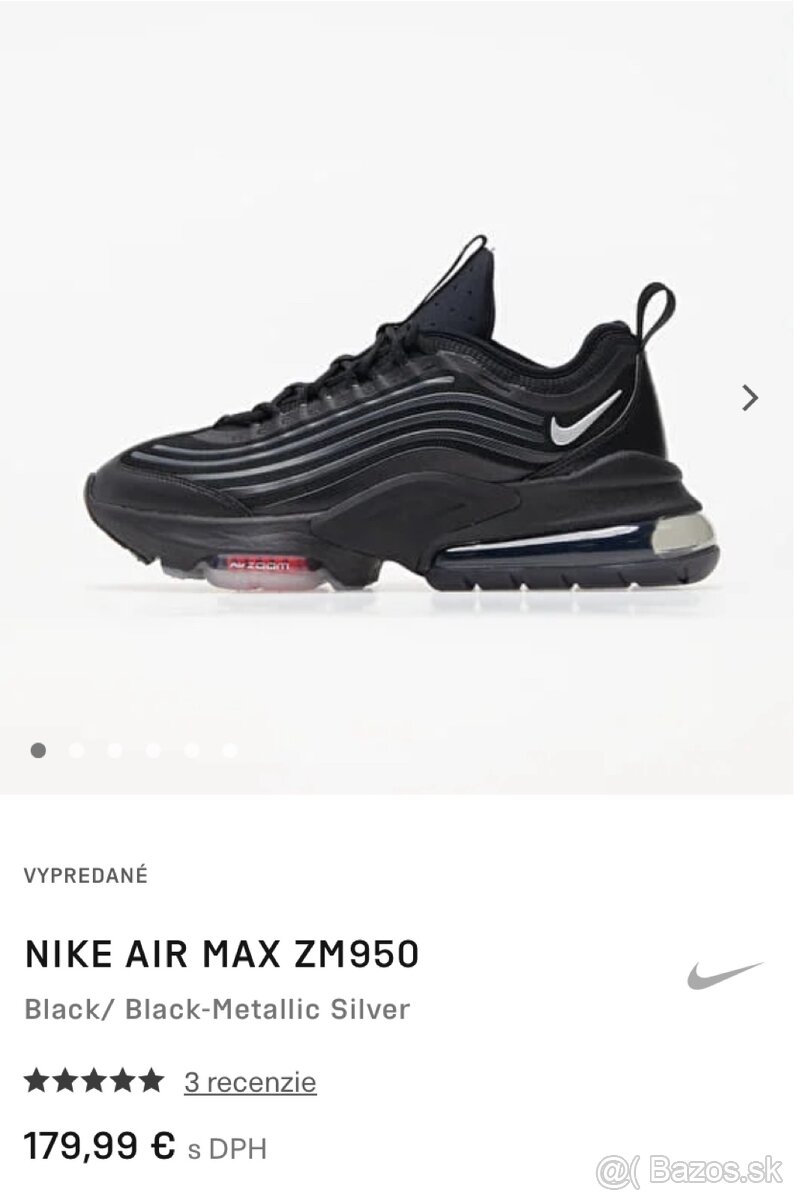Click the Black-Metallic Silver colorway text
Image resolution: width=794 pixels, height=1200 pixels.
[218, 1009]
